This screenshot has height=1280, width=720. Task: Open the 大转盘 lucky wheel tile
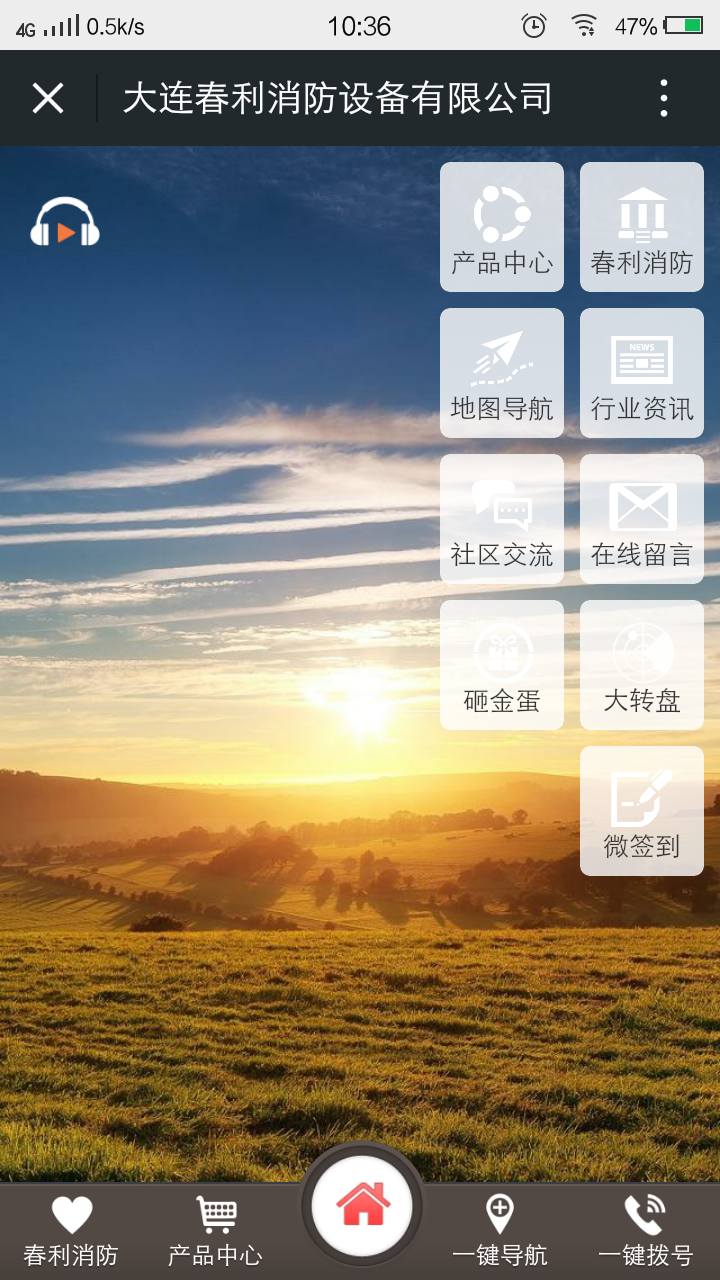click(x=642, y=665)
